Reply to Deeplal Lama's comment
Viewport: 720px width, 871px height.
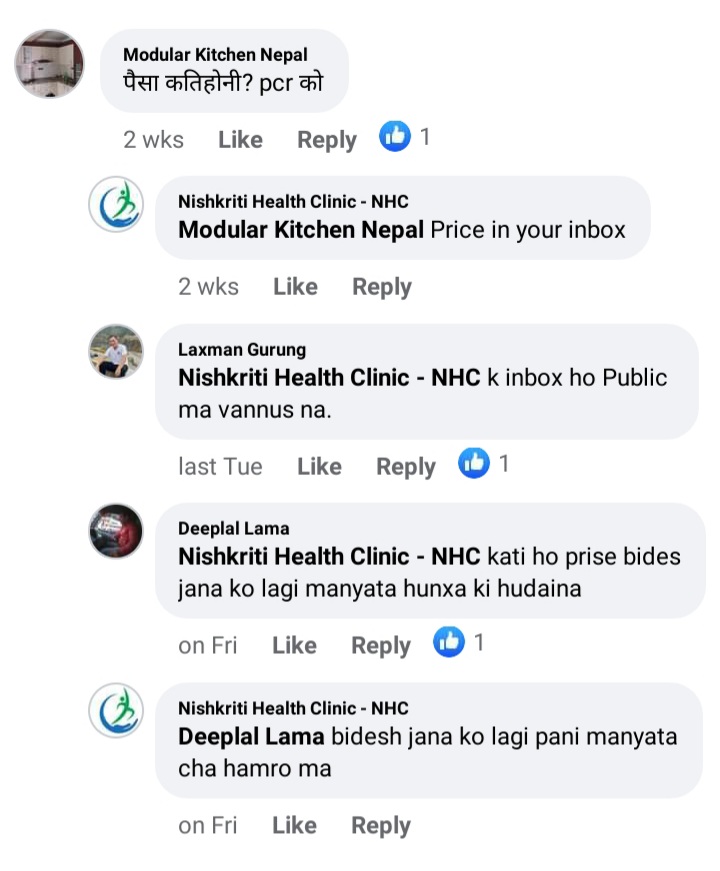(x=380, y=646)
